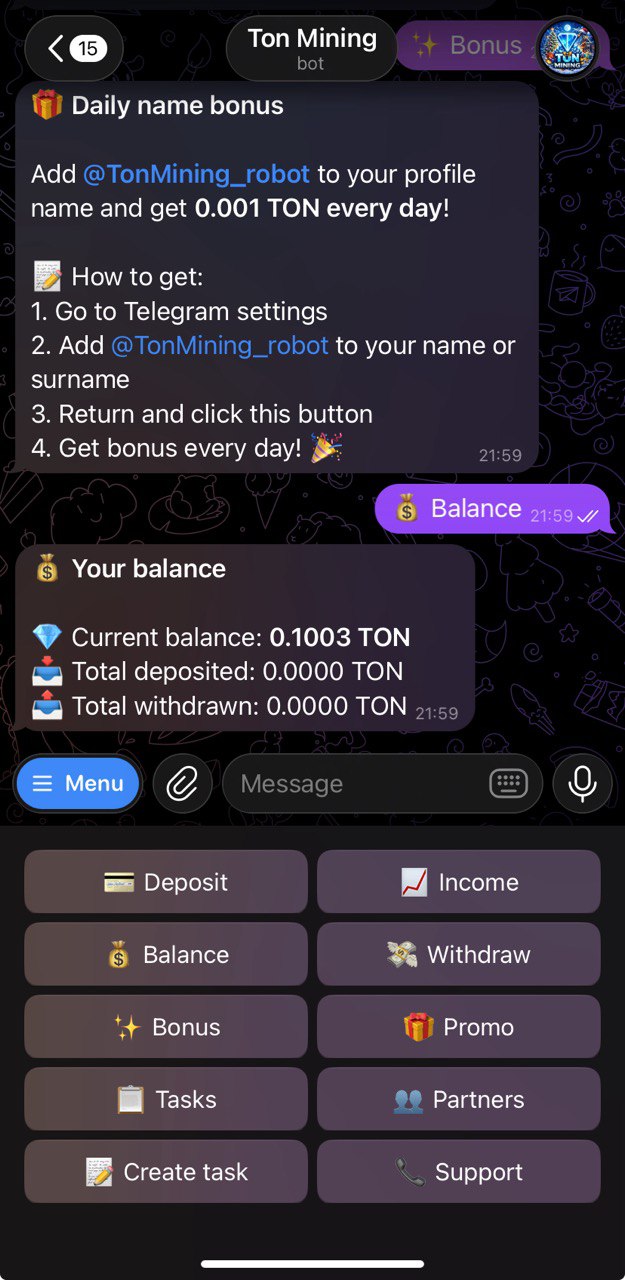625x1280 pixels.
Task: Open the bot avatar picture
Action: pos(567,47)
